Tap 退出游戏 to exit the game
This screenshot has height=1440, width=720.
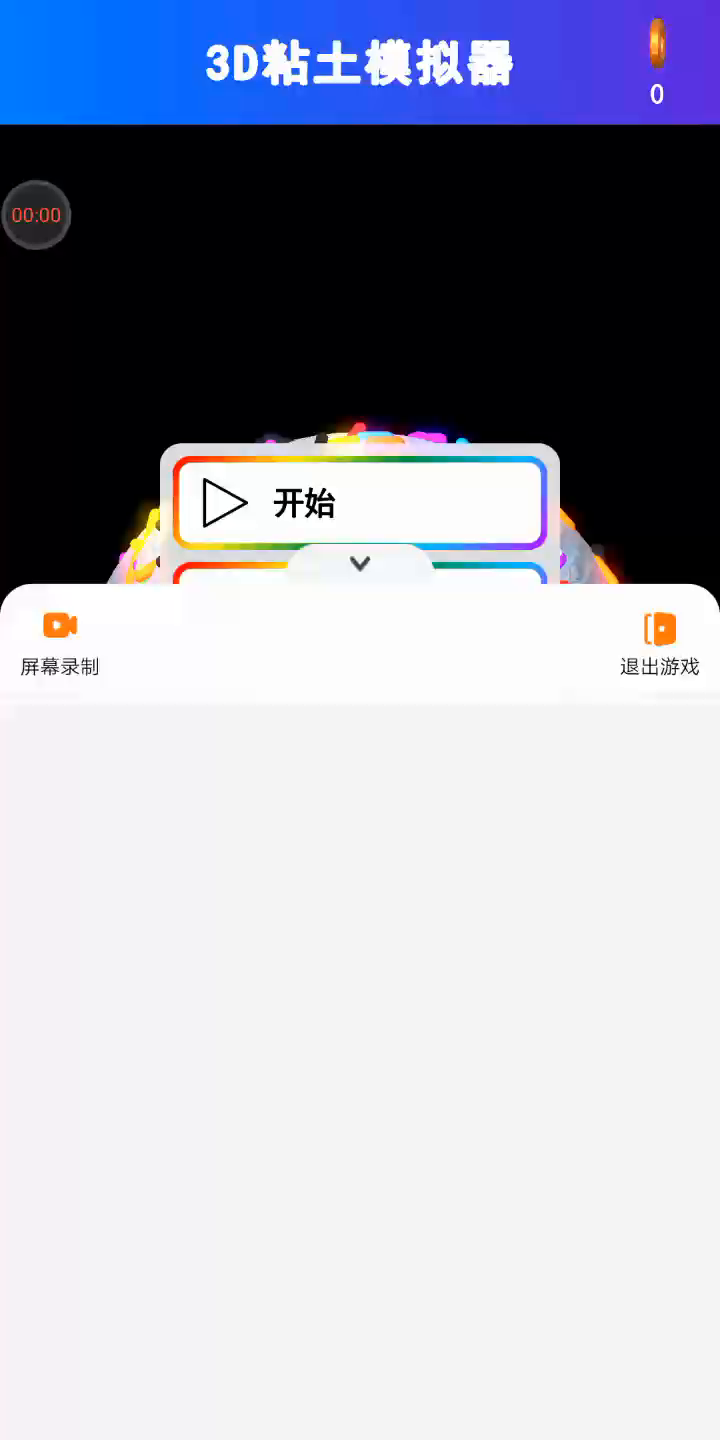click(x=659, y=643)
